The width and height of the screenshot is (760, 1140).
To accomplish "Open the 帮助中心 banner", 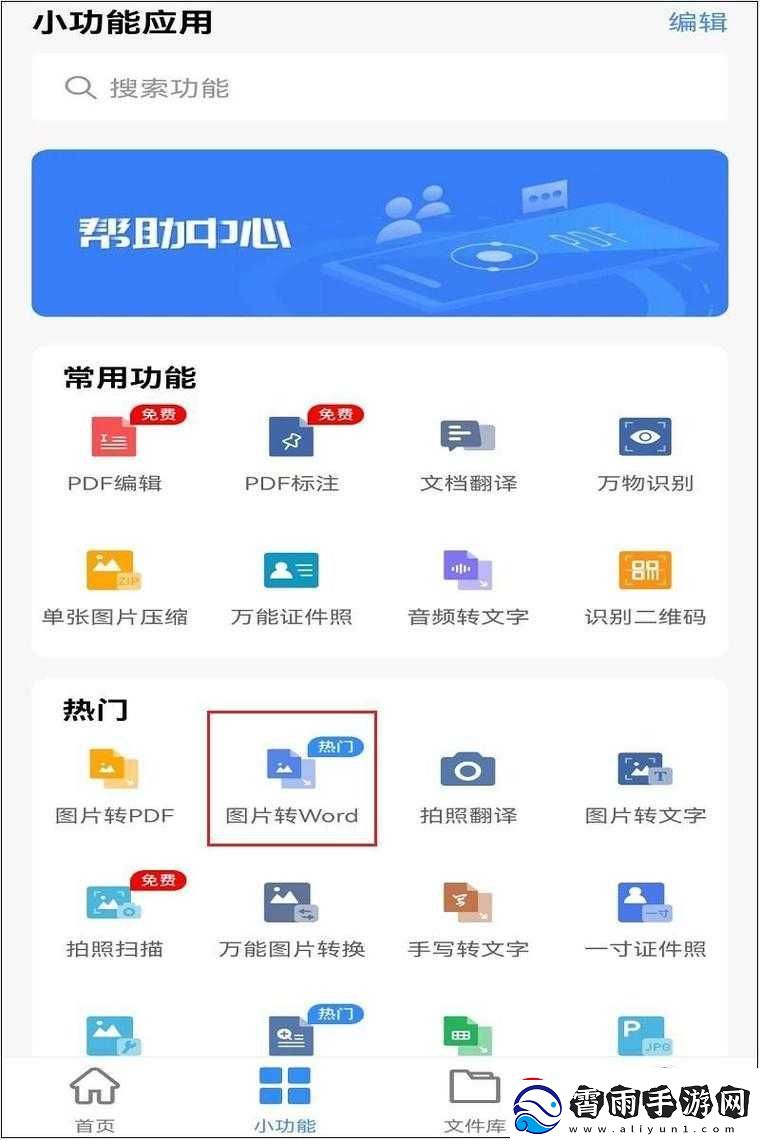I will point(380,232).
